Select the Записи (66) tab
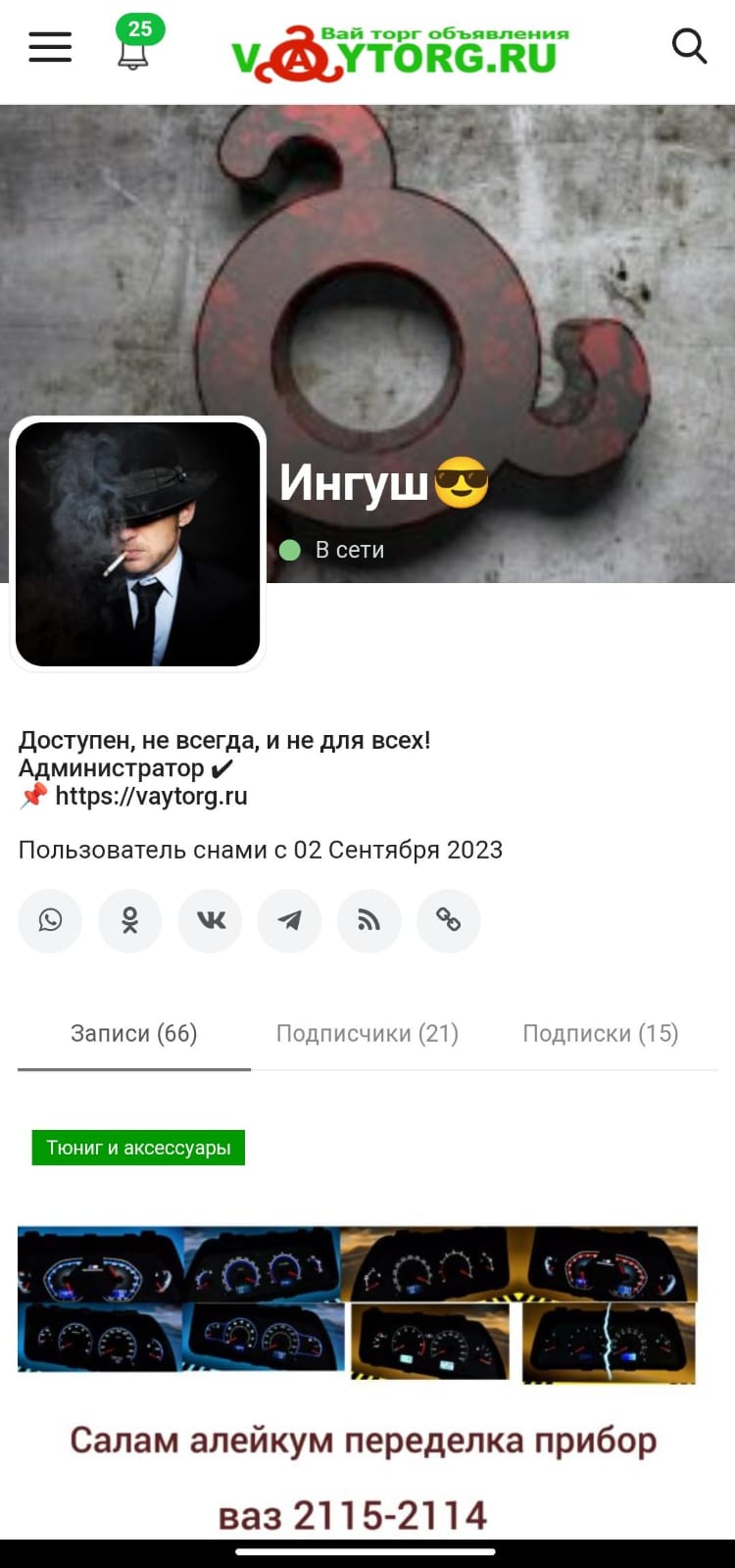The width and height of the screenshot is (735, 1568). tap(134, 1034)
